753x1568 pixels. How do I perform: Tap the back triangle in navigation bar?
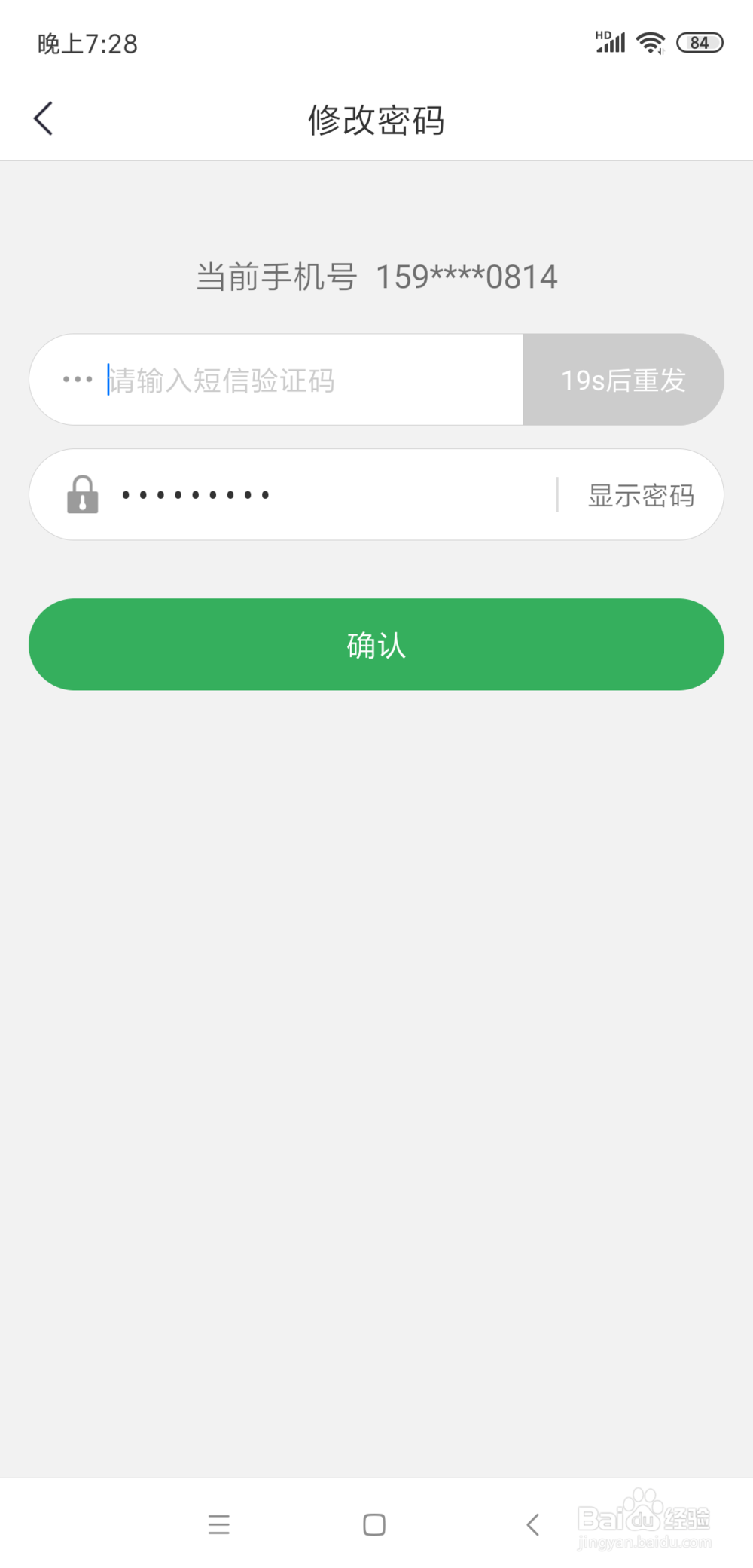[534, 1525]
